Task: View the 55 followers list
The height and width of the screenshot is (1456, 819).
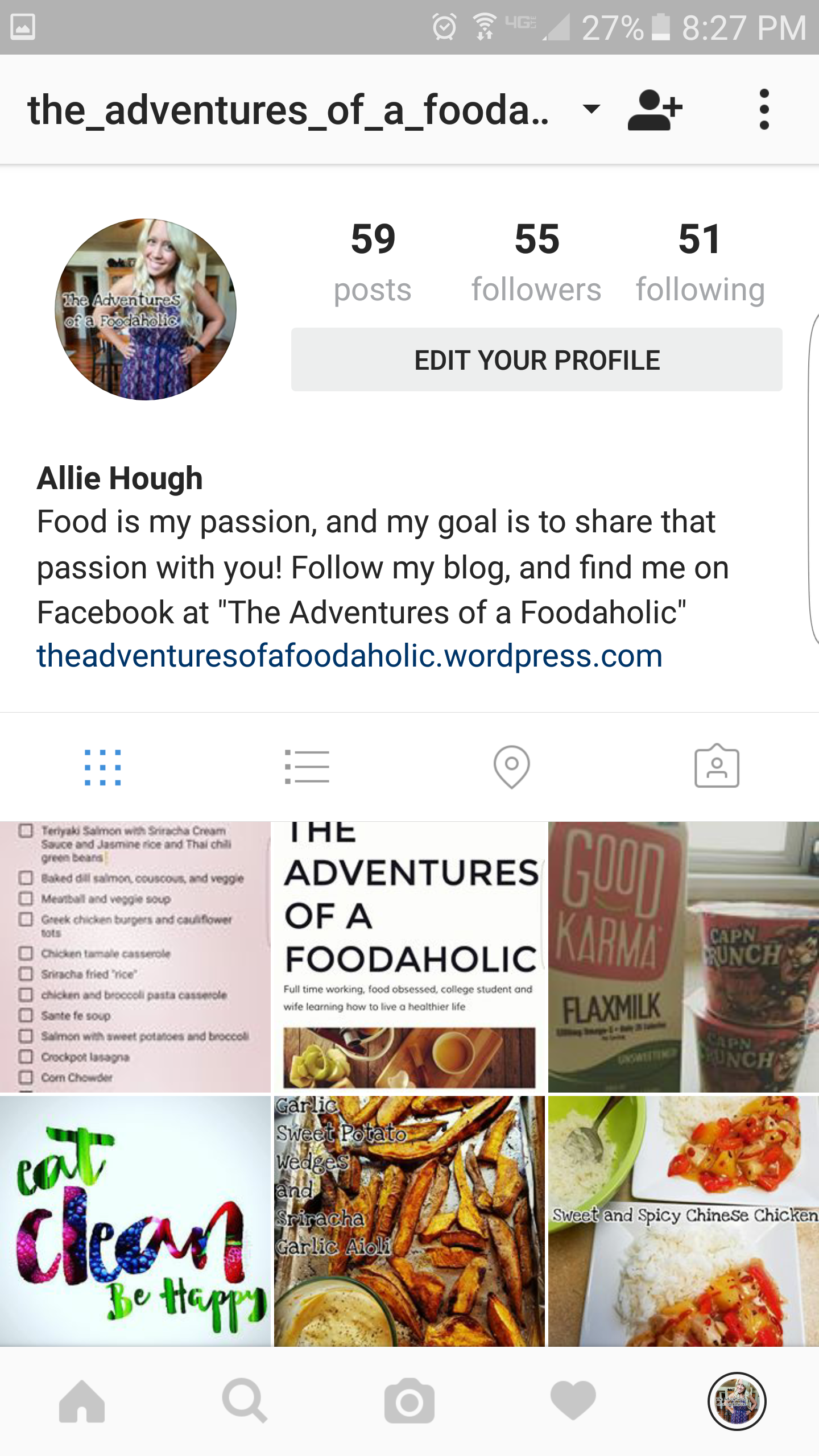Action: pyautogui.click(x=536, y=262)
